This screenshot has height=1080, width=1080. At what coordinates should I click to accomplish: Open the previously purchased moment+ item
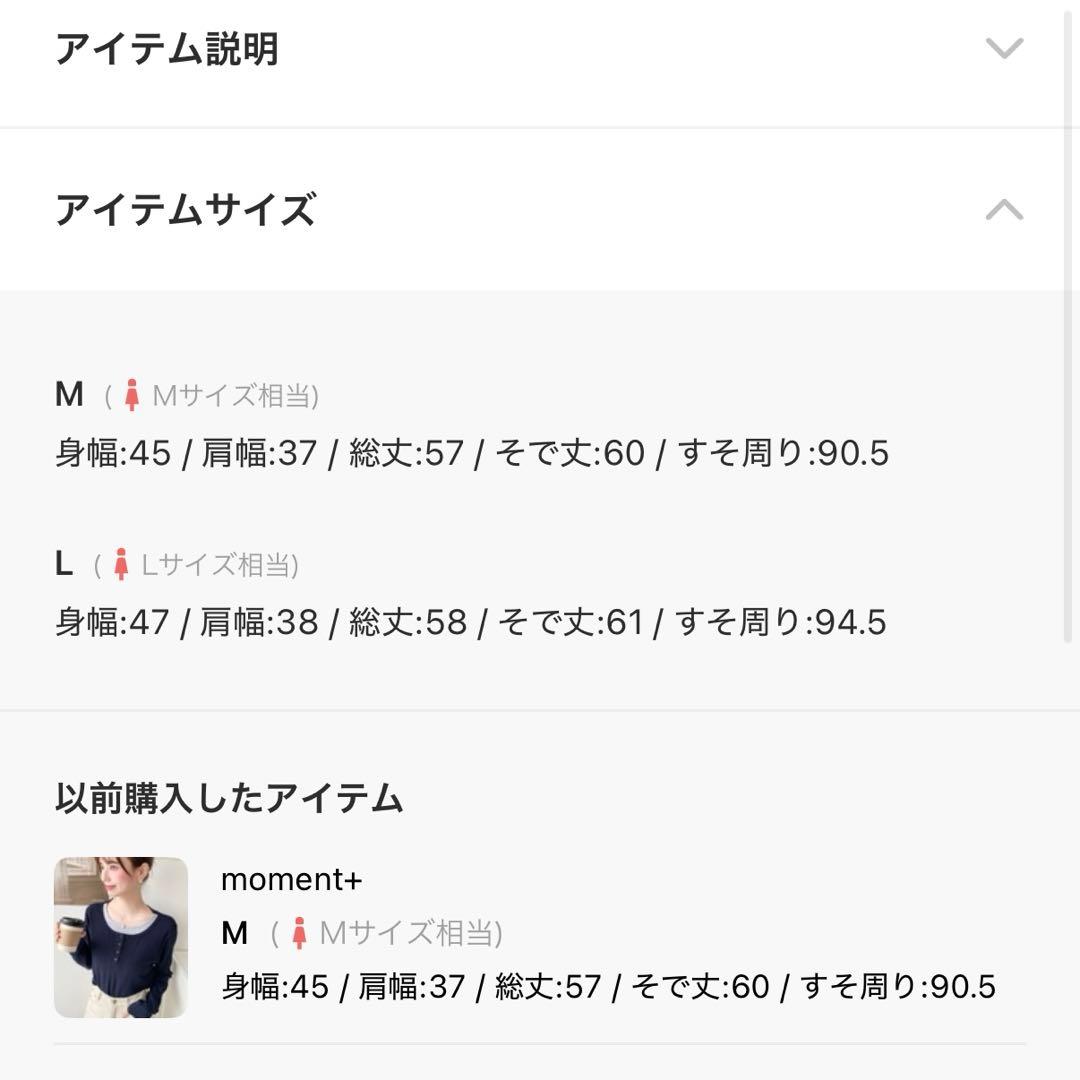(x=121, y=937)
